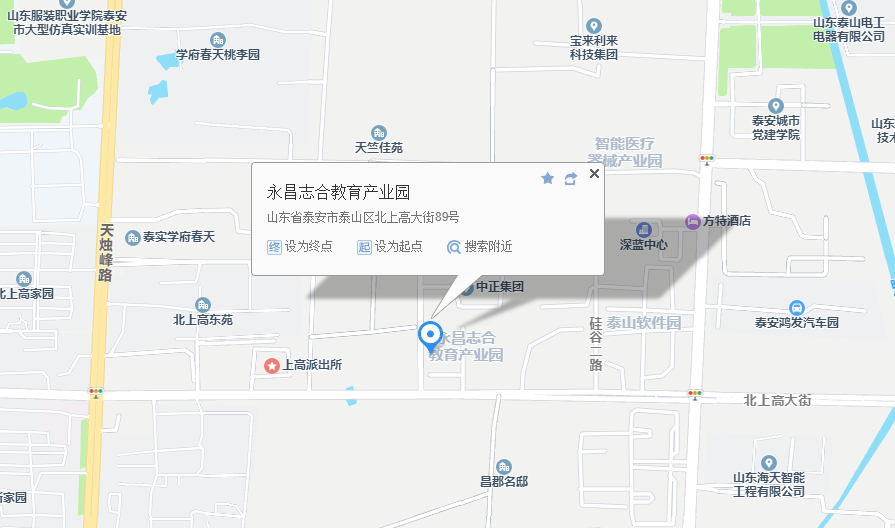Image resolution: width=895 pixels, height=528 pixels.
Task: Open 泰安城市党建学院 map marker
Action: click(x=775, y=106)
